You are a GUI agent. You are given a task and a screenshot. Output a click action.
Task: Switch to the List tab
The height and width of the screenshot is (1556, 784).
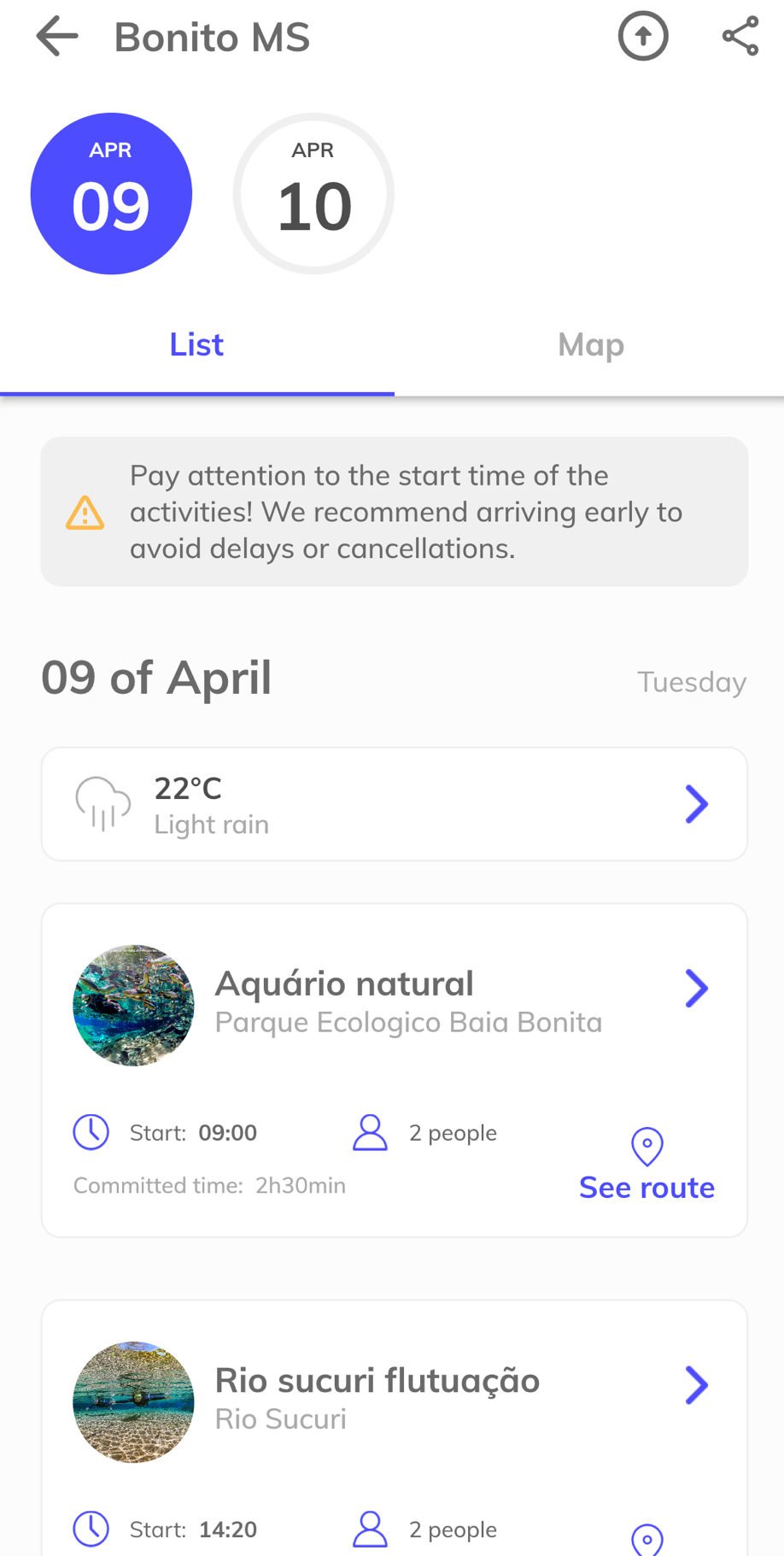196,344
